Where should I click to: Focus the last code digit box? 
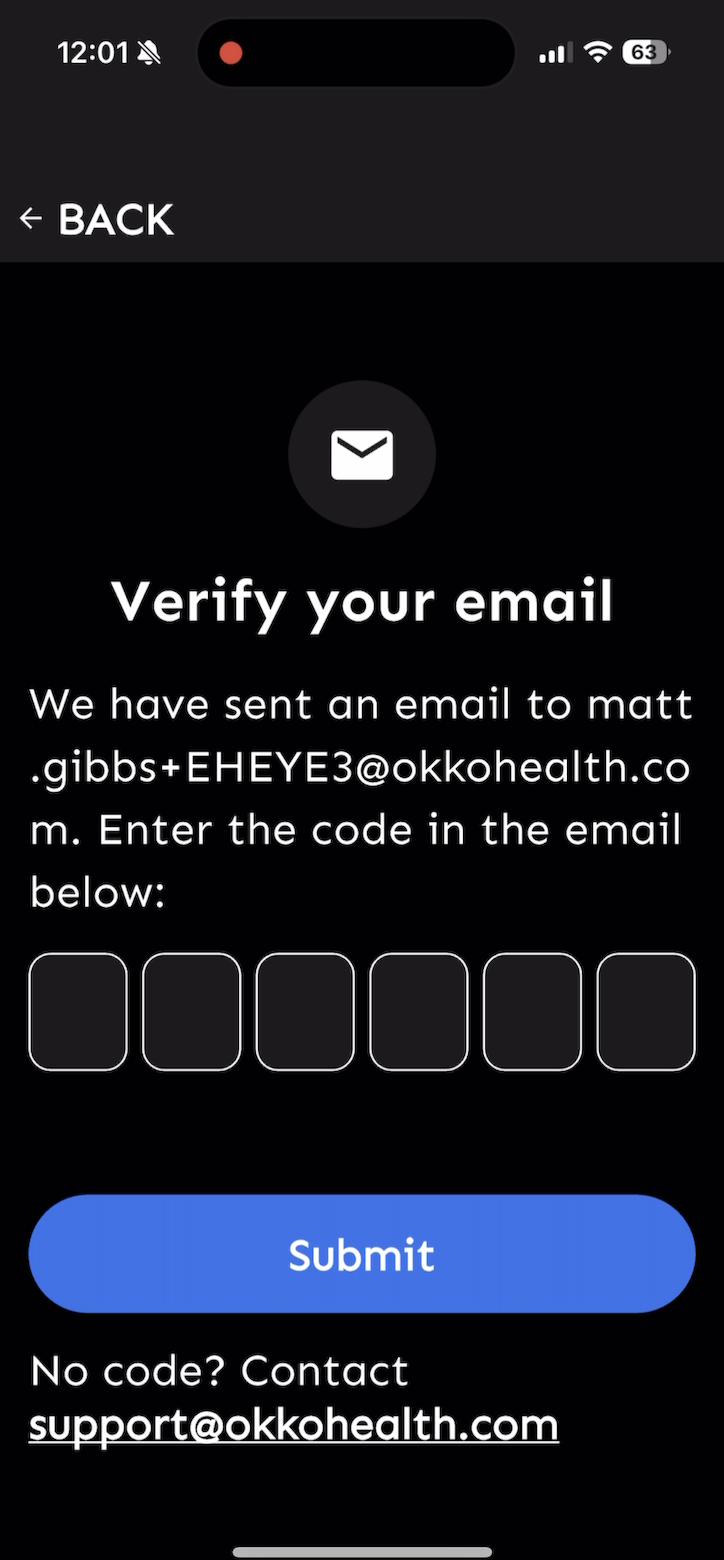click(646, 1011)
